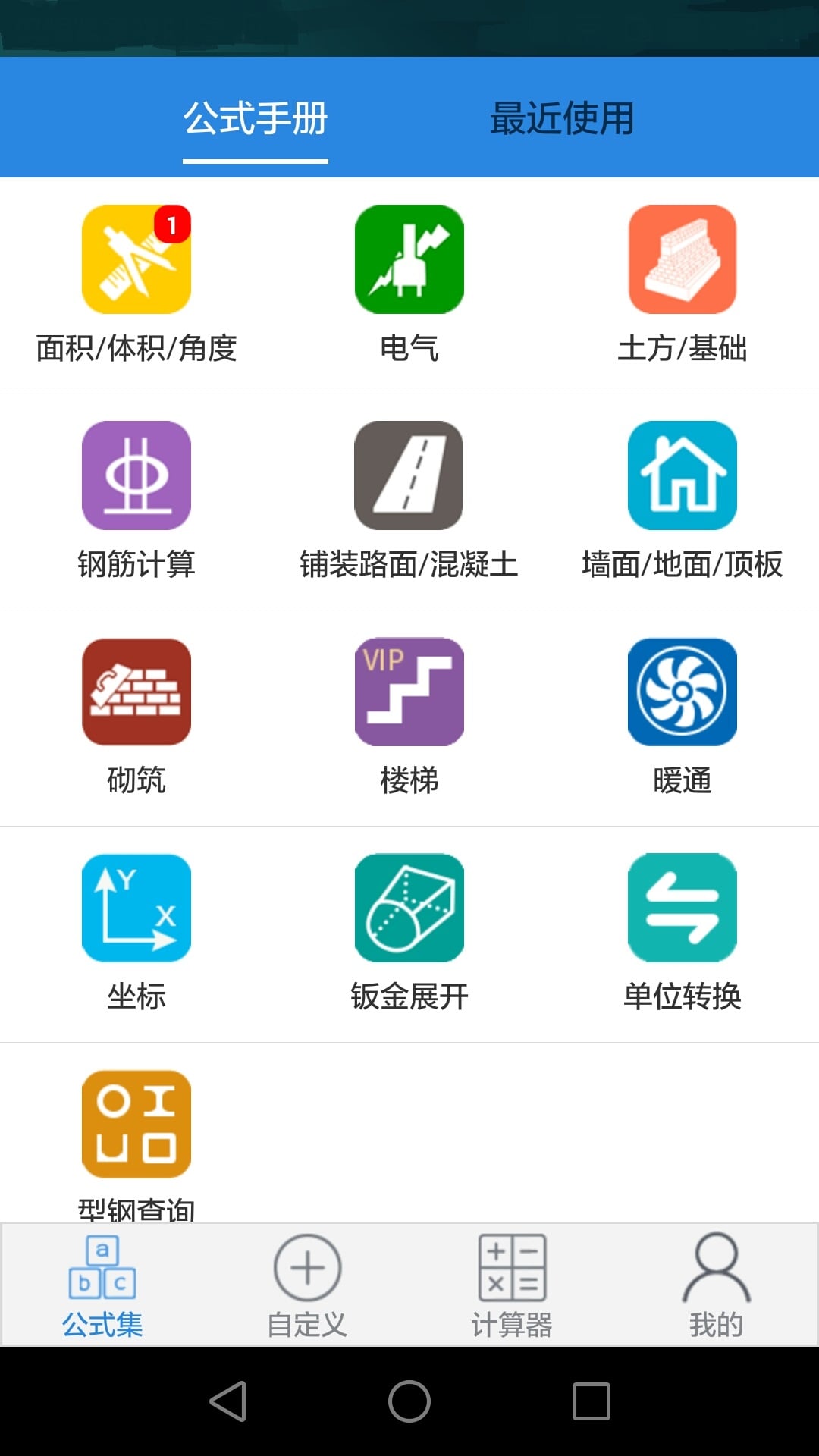Select the 公式手册 tab
The height and width of the screenshot is (1456, 819).
[x=255, y=118]
